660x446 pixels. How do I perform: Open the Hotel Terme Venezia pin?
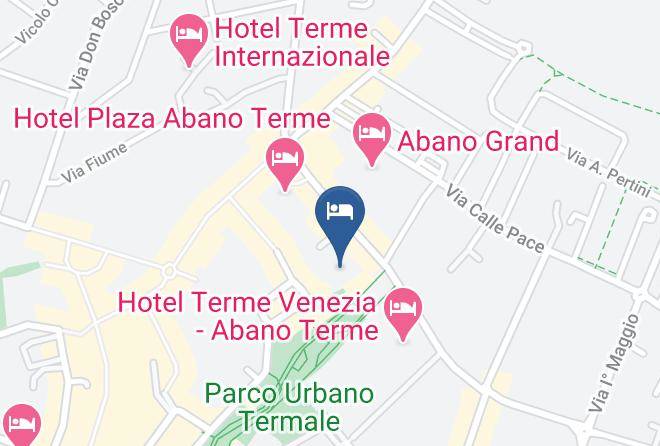point(403,315)
